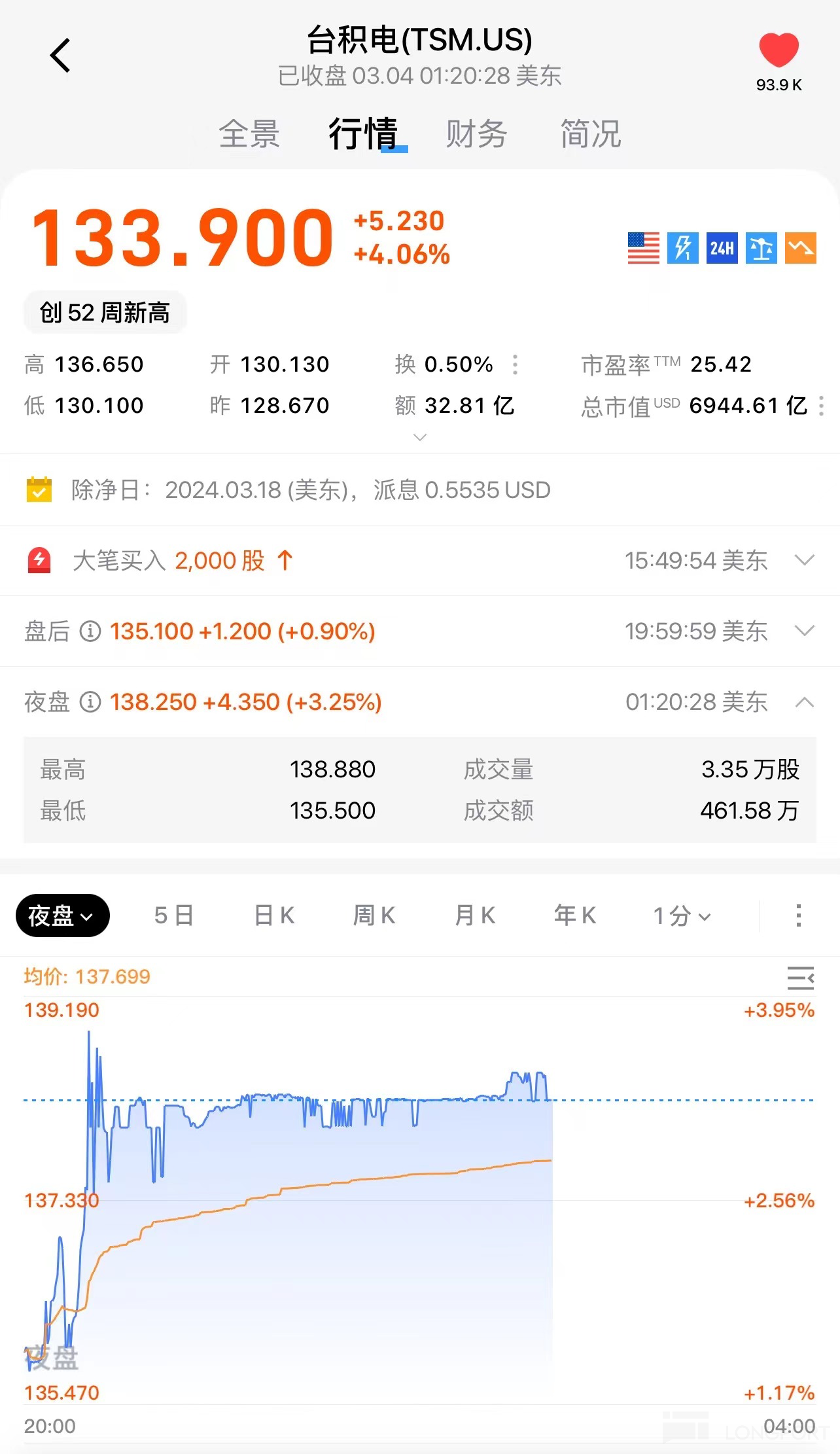
Task: Open chart settings via three-dot menu icon
Action: [799, 915]
